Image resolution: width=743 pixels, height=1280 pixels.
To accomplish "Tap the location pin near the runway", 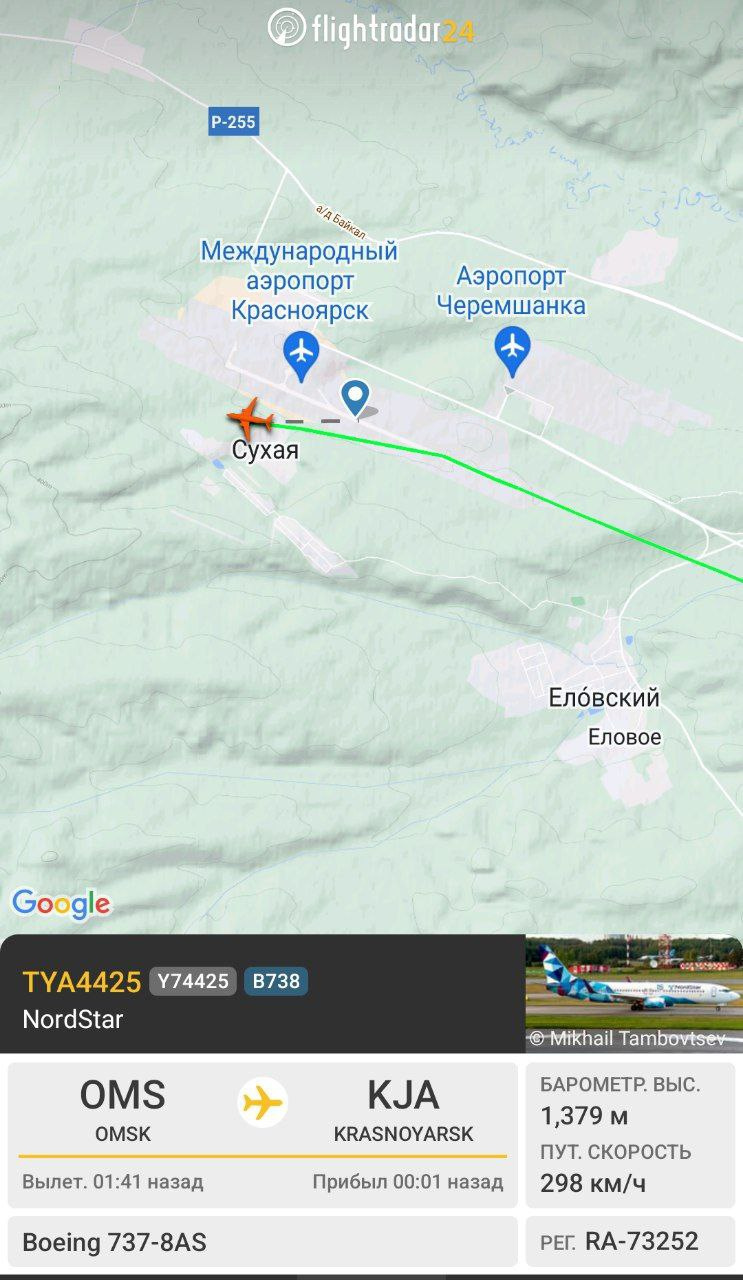I will coord(355,396).
